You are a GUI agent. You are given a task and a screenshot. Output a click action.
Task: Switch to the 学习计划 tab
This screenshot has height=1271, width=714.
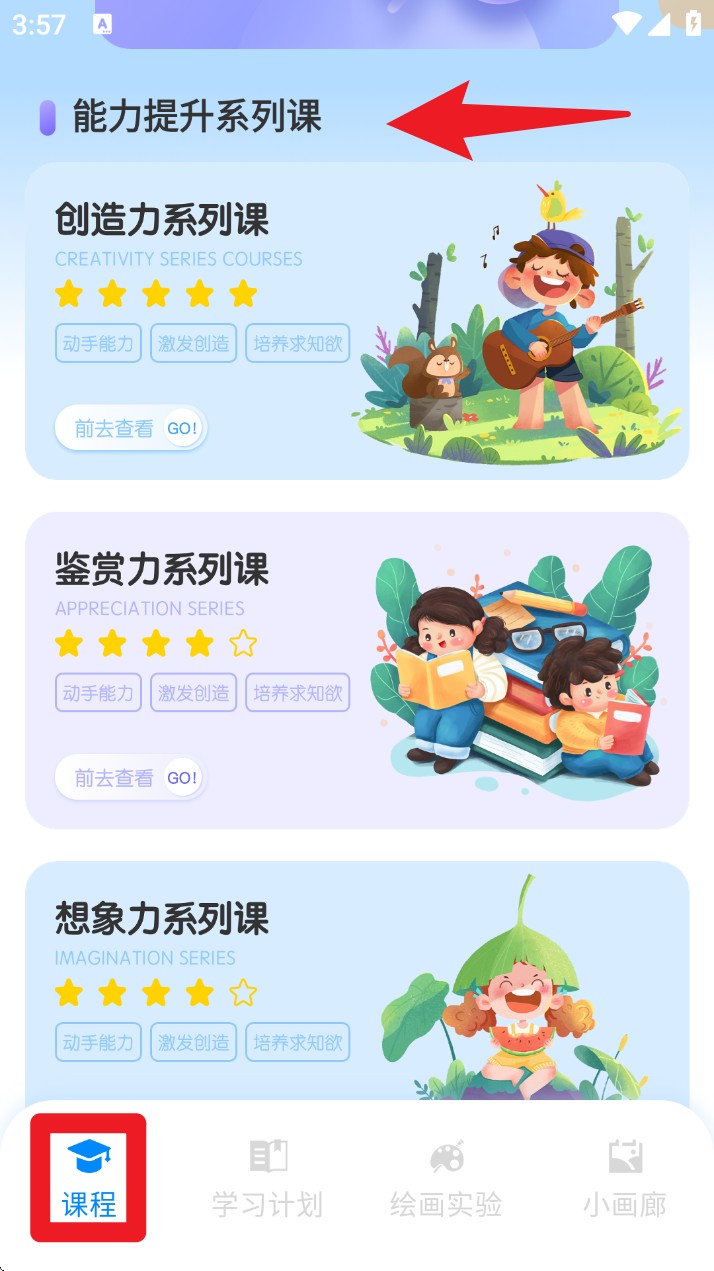pyautogui.click(x=267, y=1178)
